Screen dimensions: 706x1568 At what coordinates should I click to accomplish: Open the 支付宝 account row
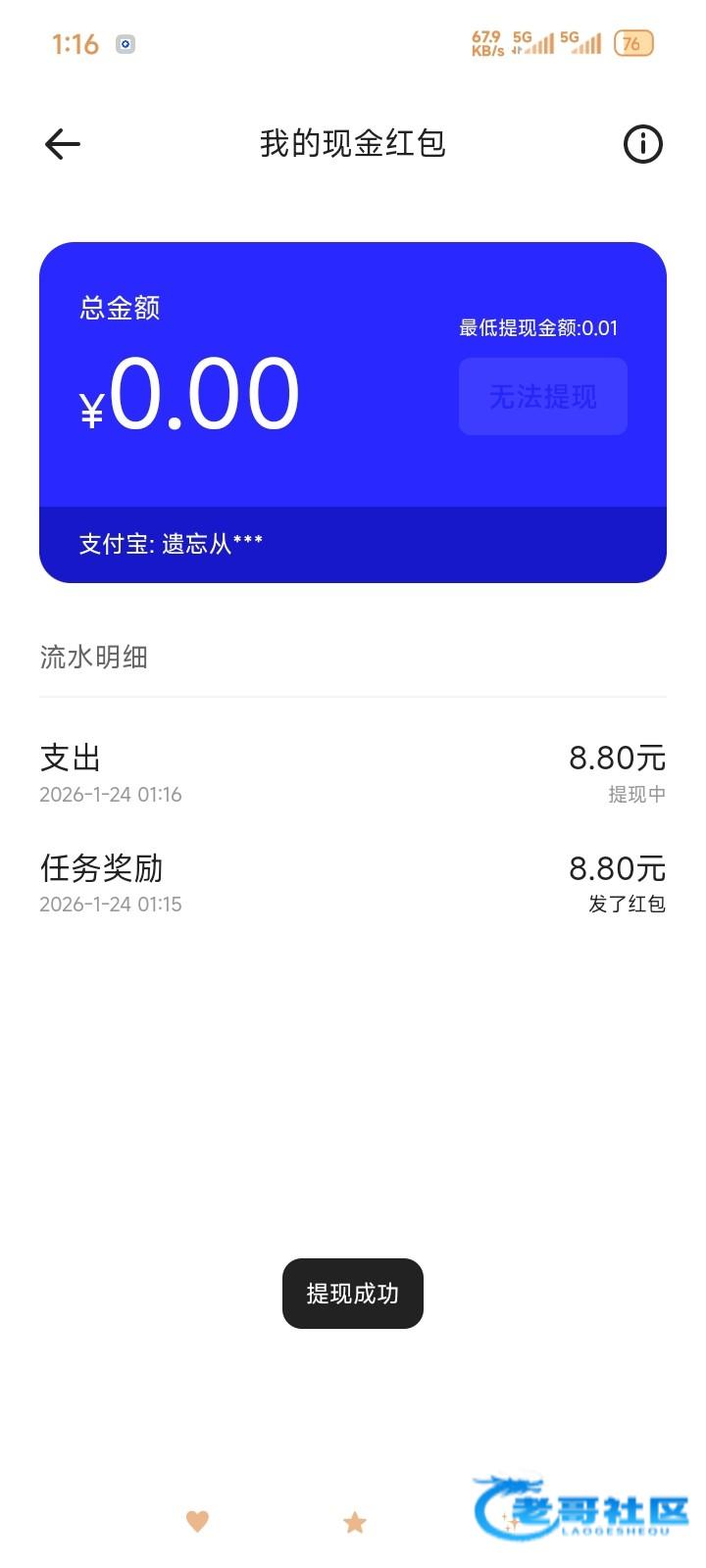[x=352, y=544]
